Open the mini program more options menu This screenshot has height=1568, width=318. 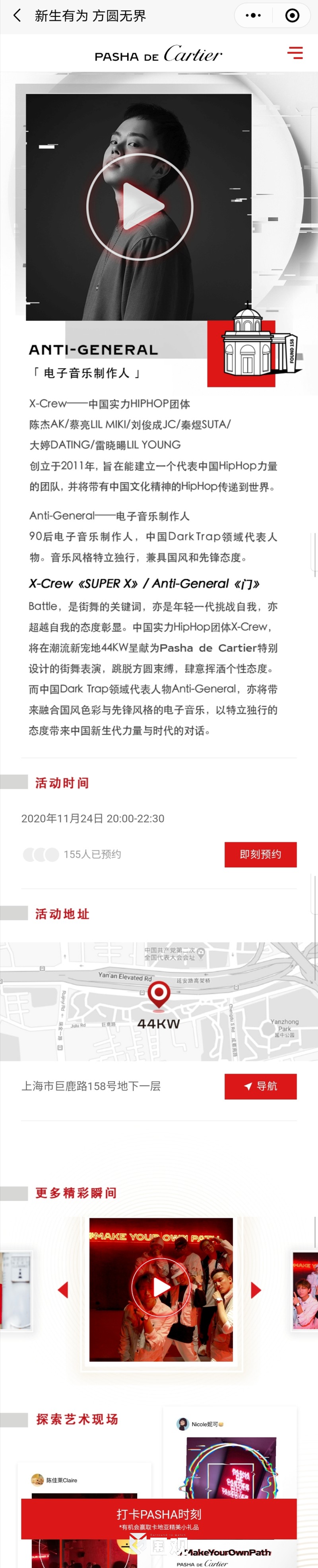coord(253,16)
